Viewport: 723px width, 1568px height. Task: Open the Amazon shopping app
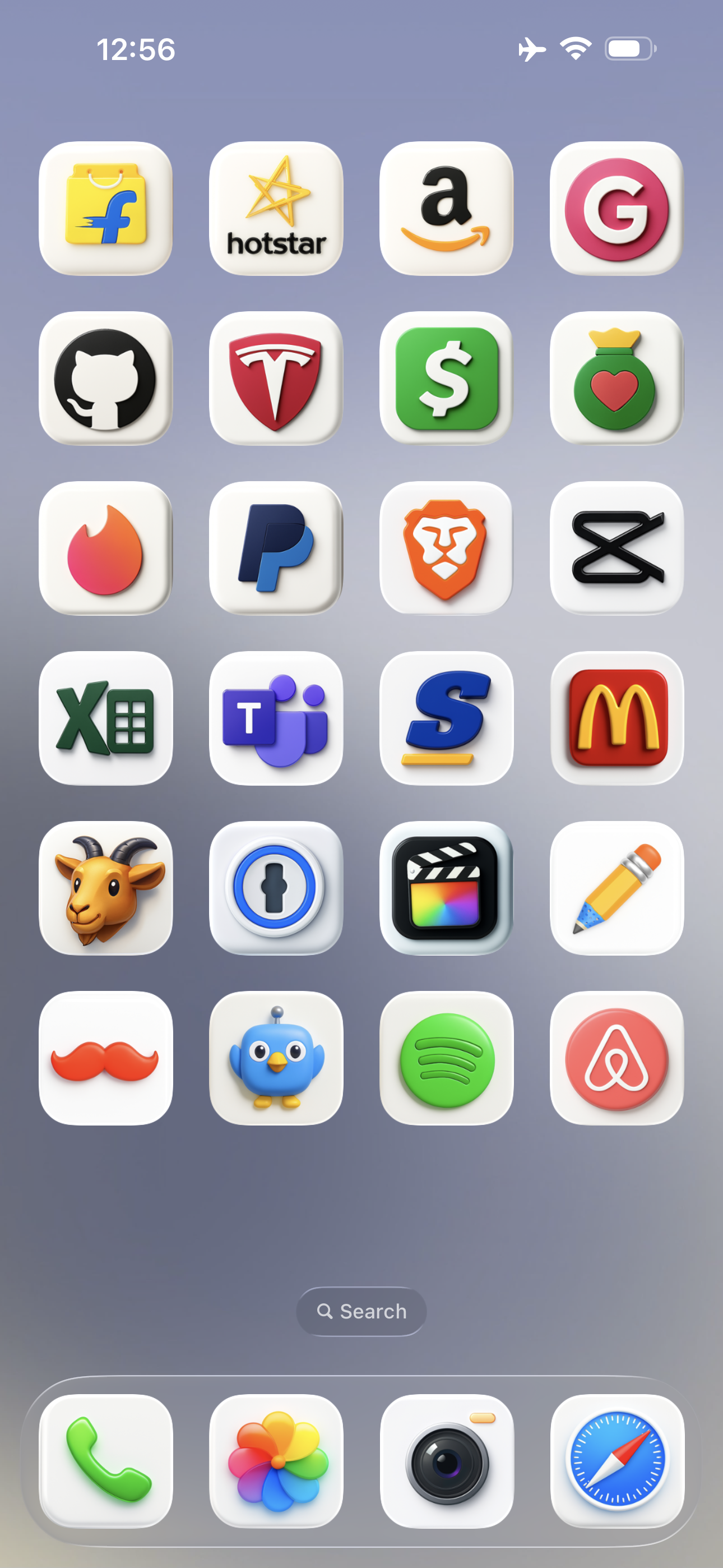[446, 208]
